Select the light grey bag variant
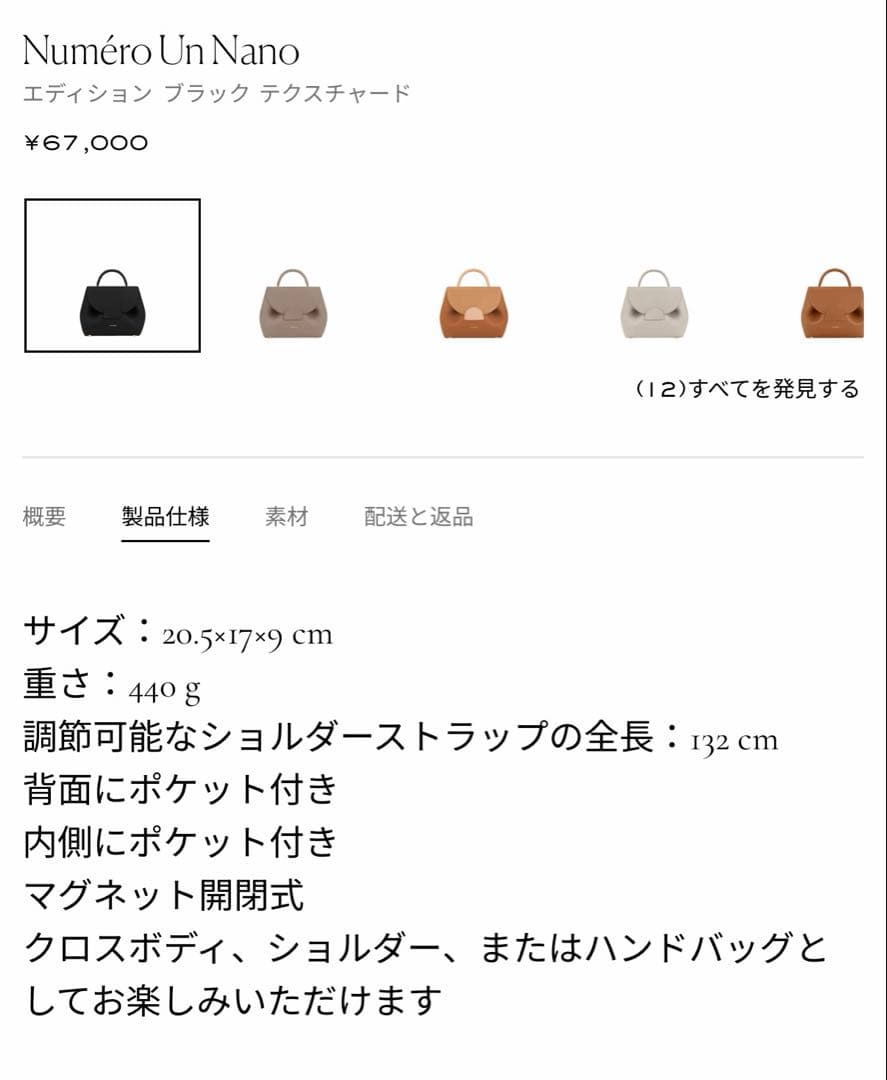The image size is (887, 1080). 652,302
